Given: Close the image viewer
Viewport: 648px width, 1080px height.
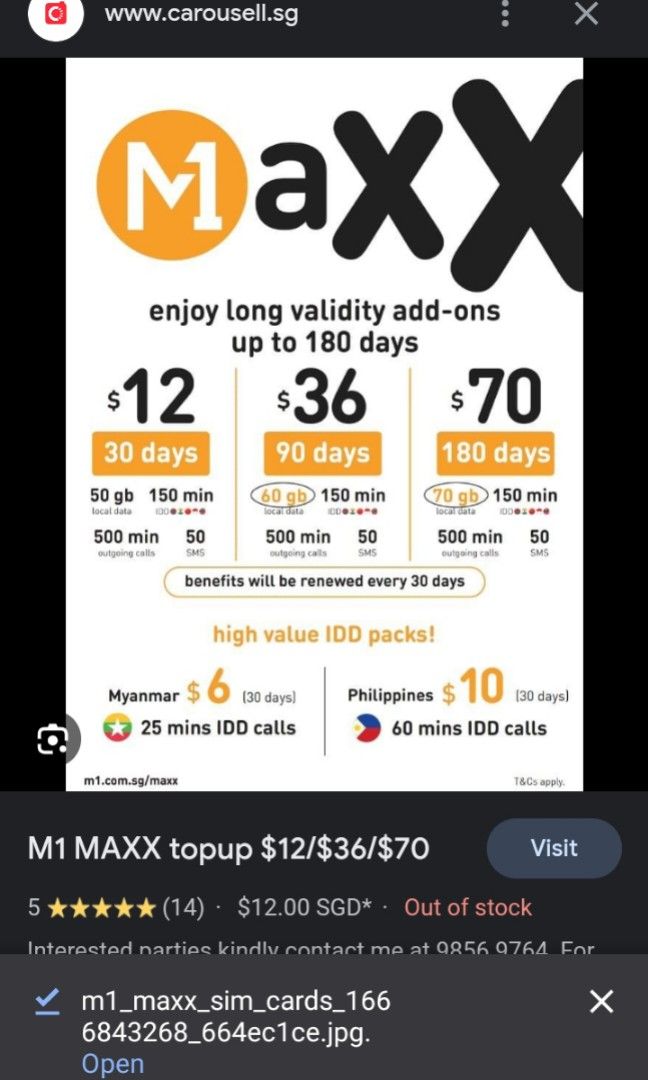Looking at the screenshot, I should (586, 14).
